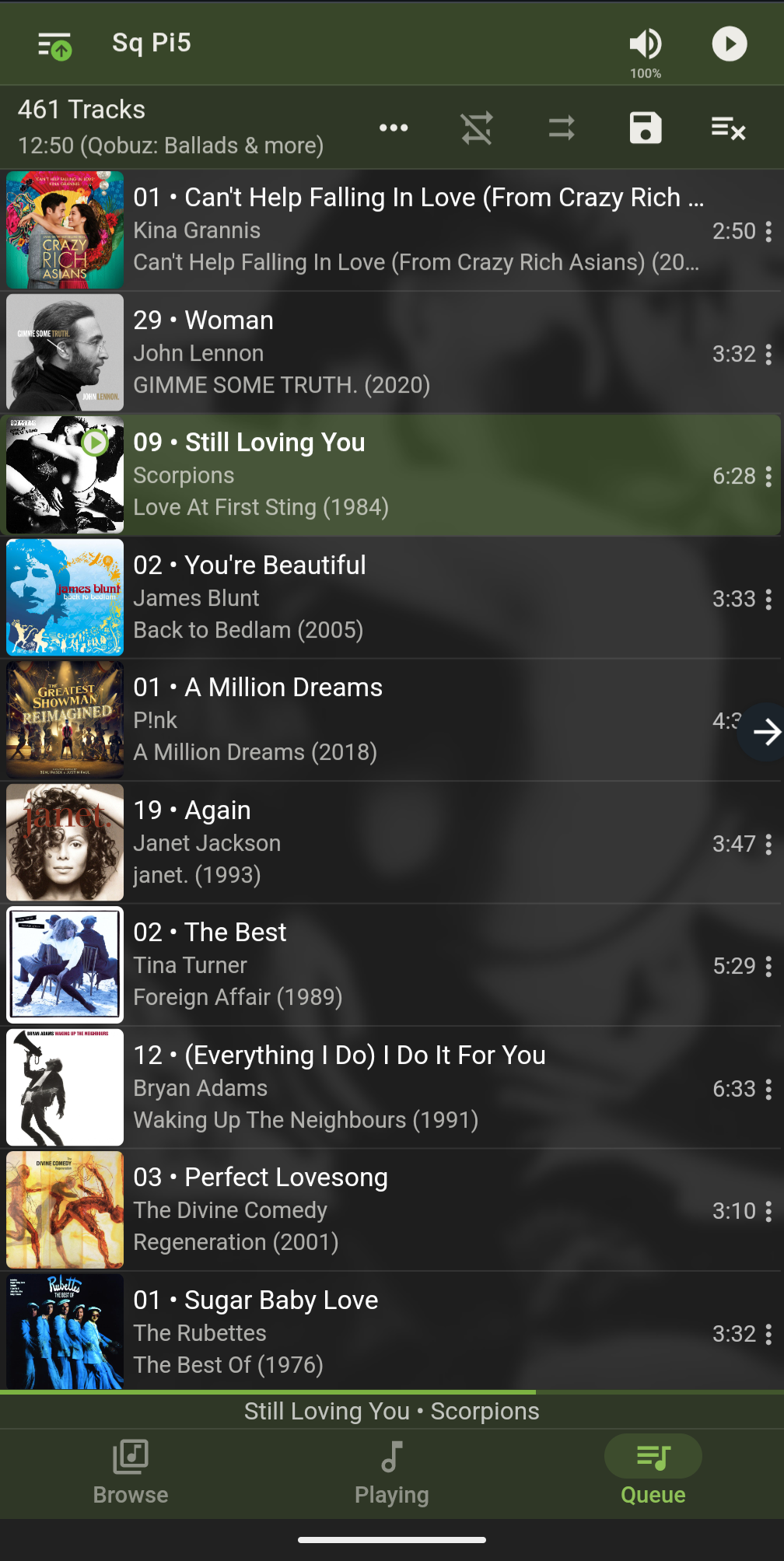This screenshot has width=784, height=1561.
Task: Toggle repeat mode for the queue
Action: tap(562, 128)
